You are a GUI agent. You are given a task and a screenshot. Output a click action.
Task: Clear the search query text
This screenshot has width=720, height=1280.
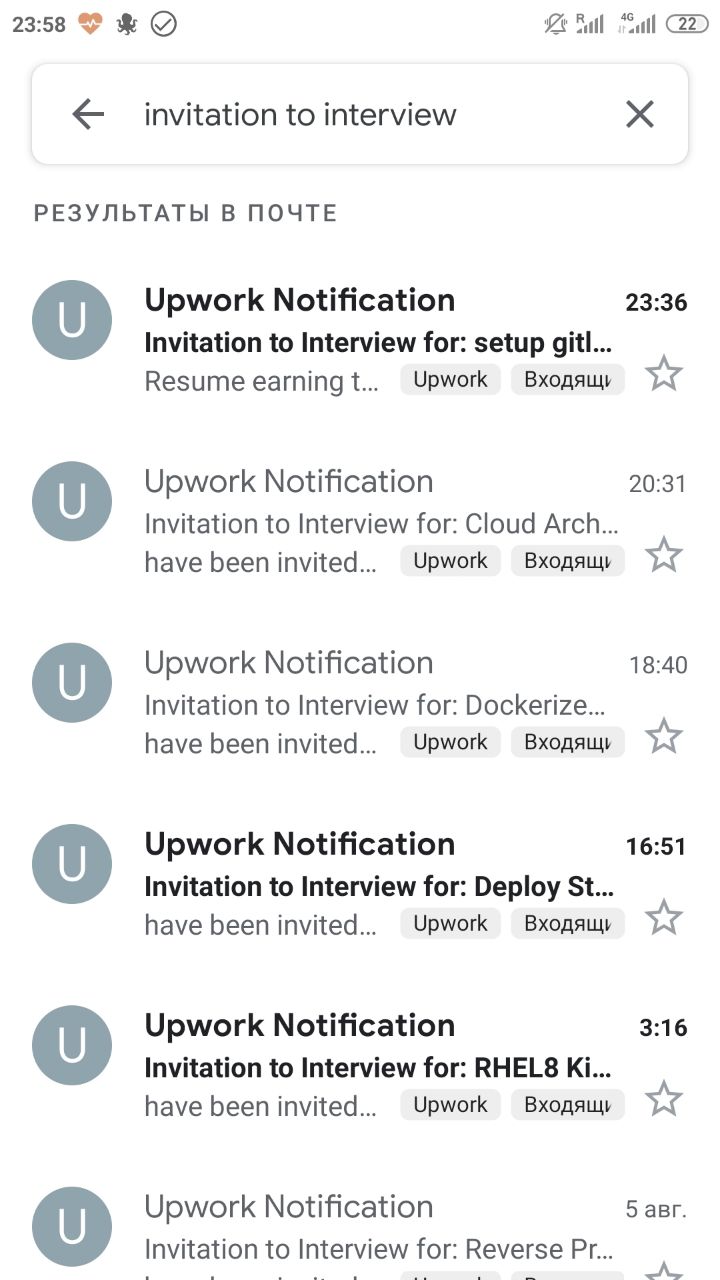(639, 114)
